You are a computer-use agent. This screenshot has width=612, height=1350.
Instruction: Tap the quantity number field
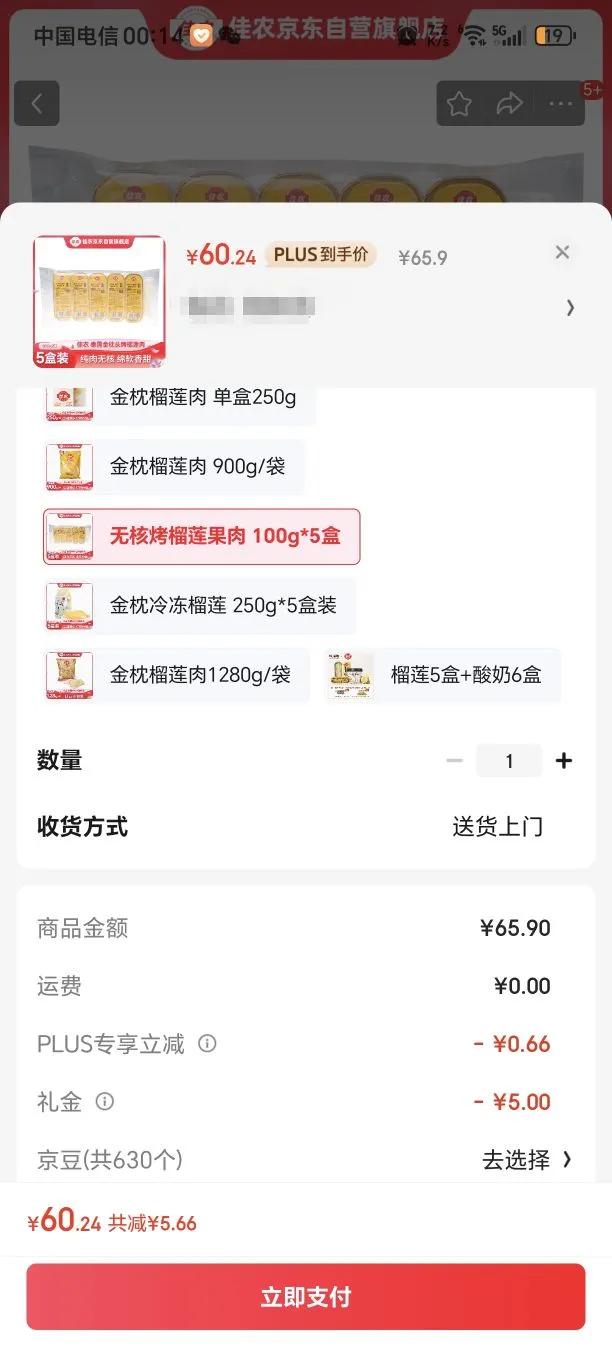click(x=508, y=761)
